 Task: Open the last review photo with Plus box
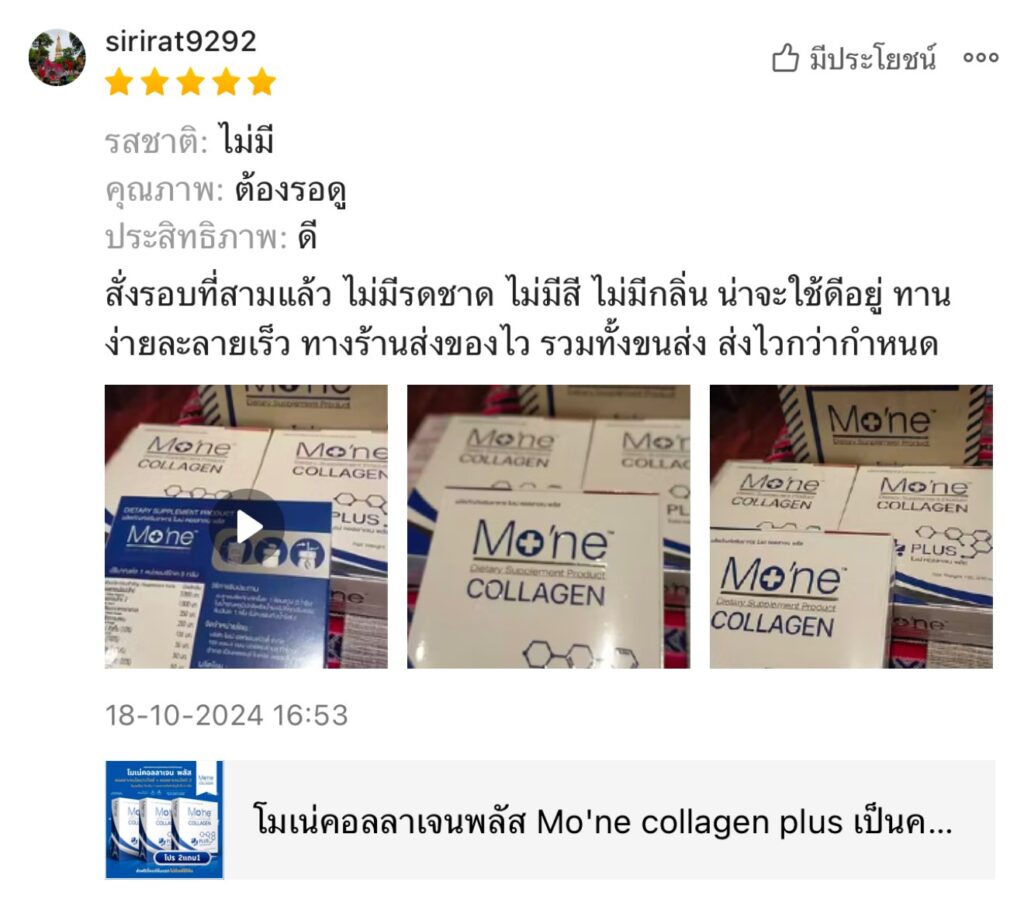tap(851, 526)
